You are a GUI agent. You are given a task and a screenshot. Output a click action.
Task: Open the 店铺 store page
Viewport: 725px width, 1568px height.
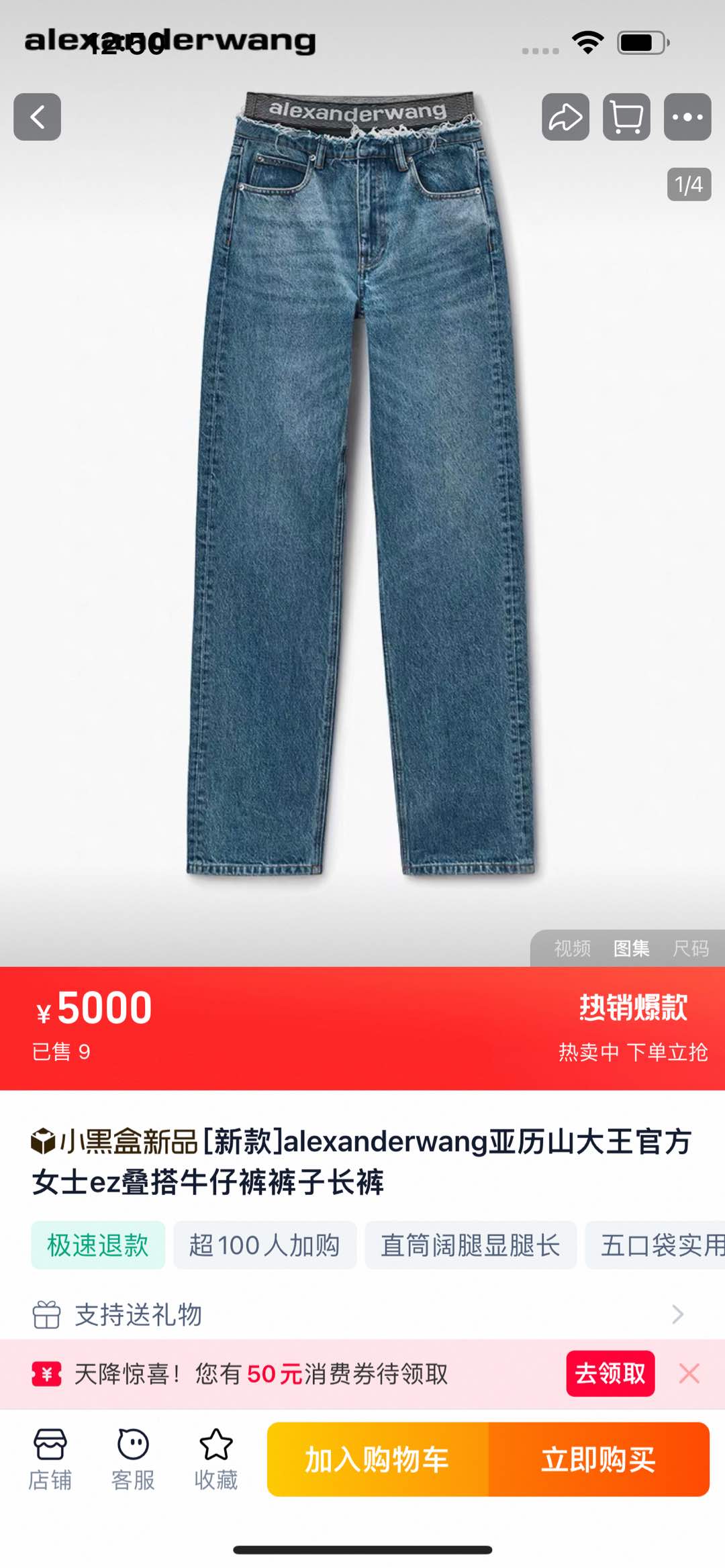[x=50, y=1459]
